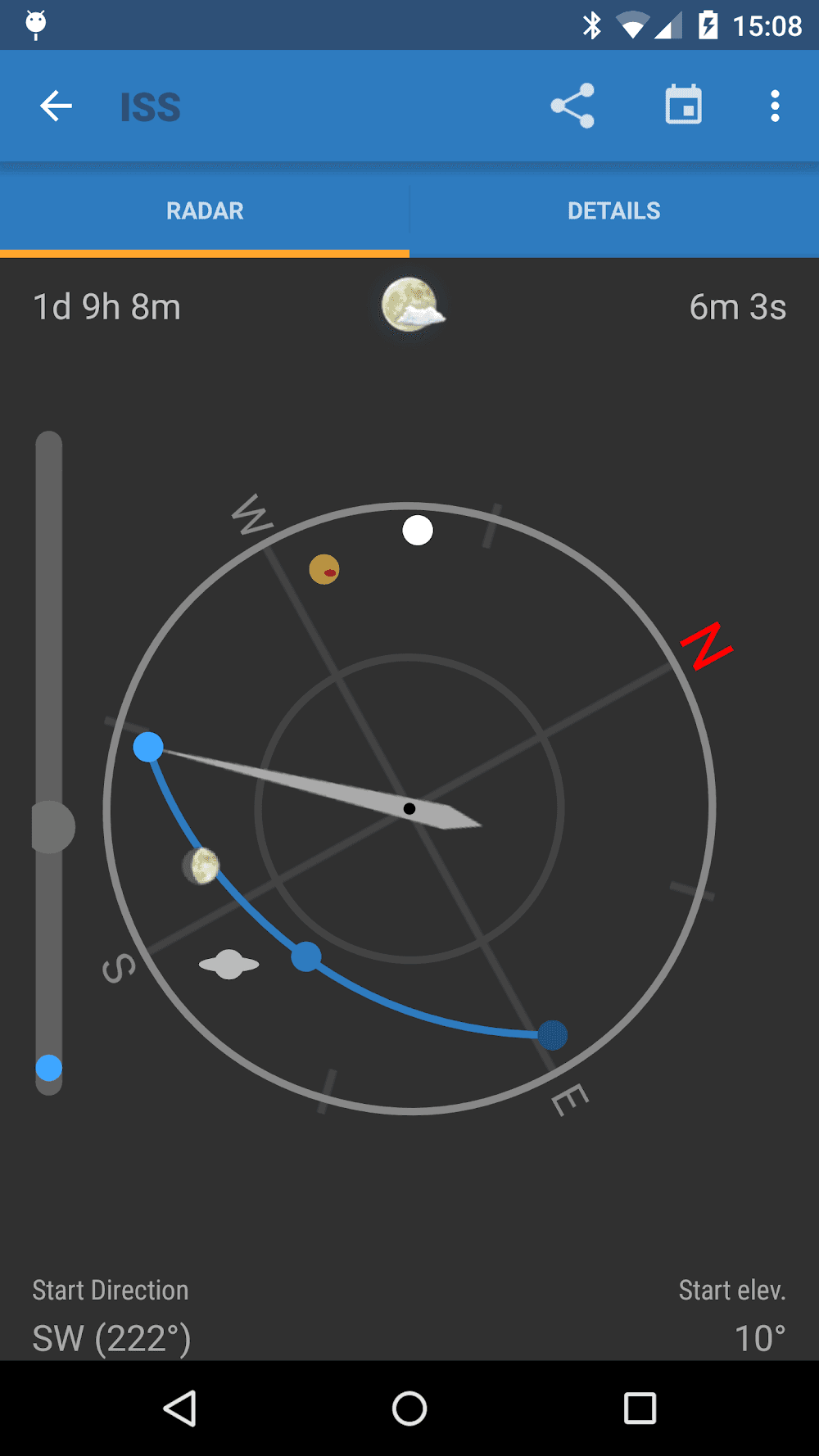Add this ISS pass to the calendar

point(684,105)
